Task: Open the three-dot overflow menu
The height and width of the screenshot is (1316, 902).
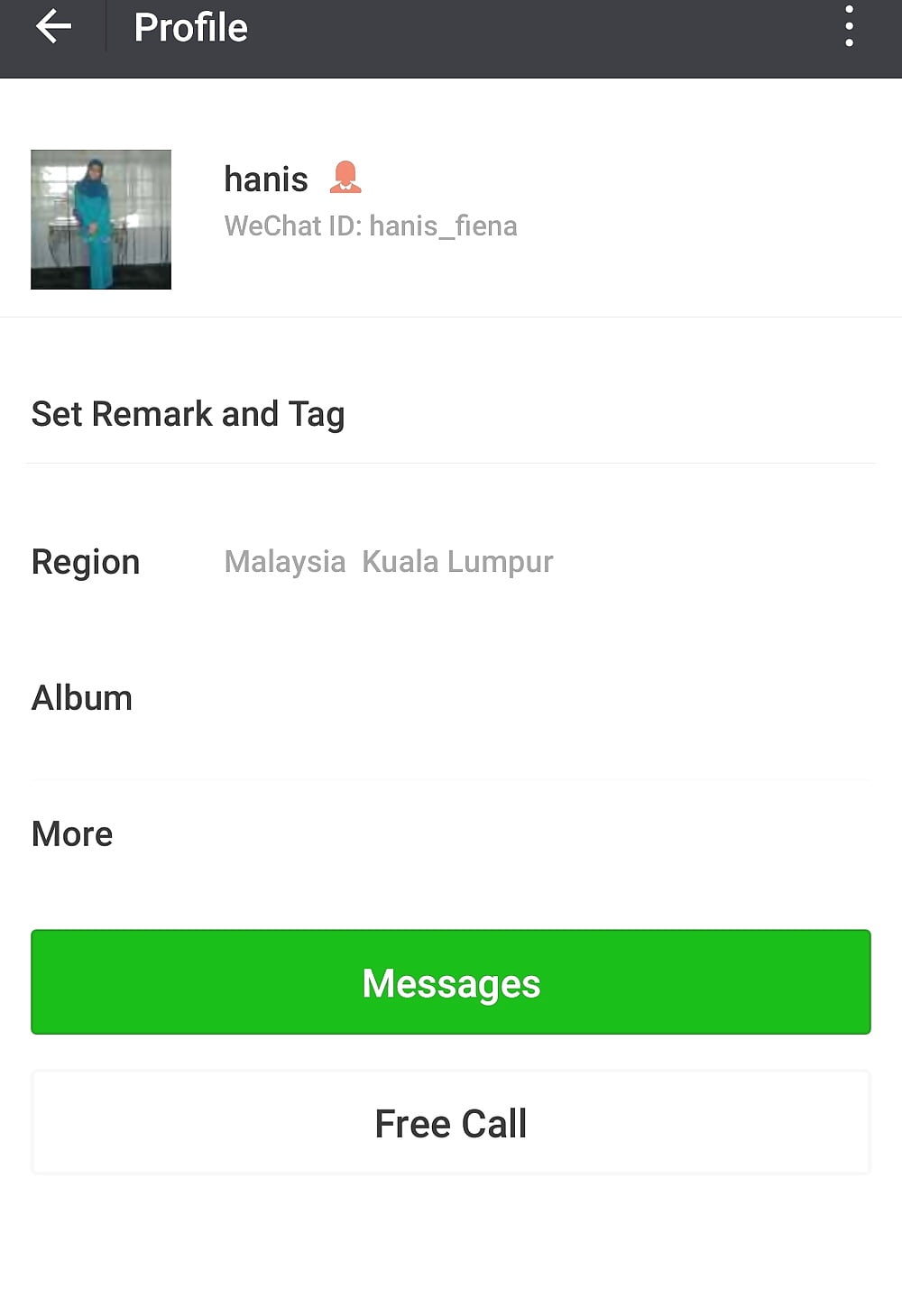Action: [849, 26]
